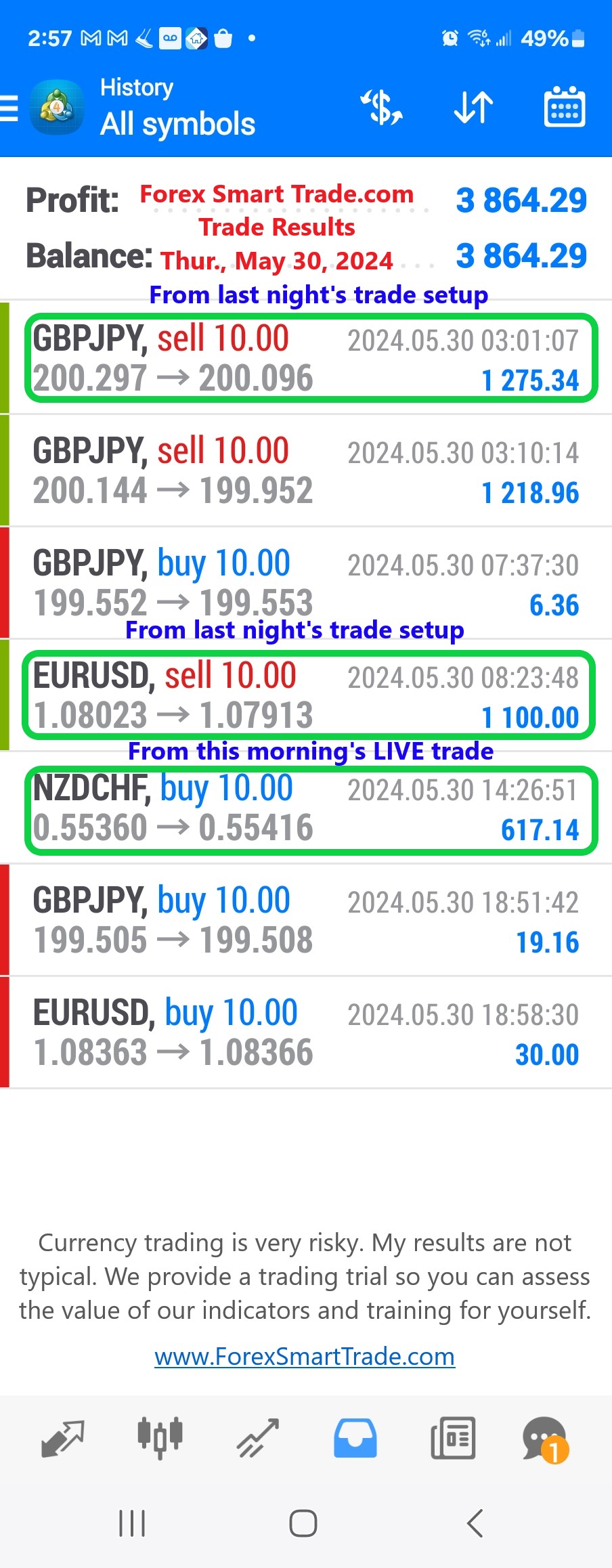This screenshot has height=1568, width=612.
Task: Open the side menu drawer
Action: (x=9, y=108)
